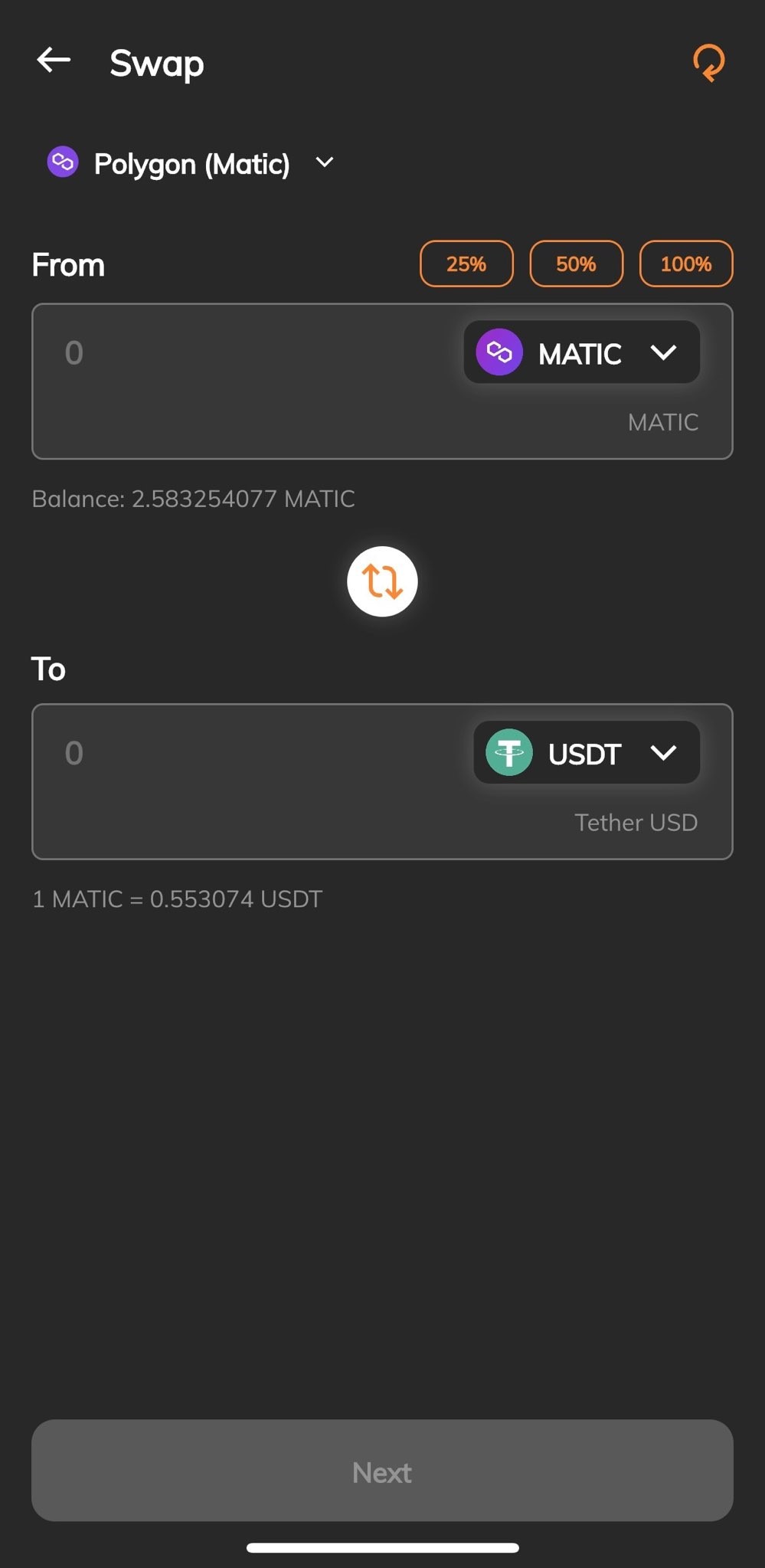Viewport: 765px width, 1568px height.
Task: Open the USDT token selector
Action: pos(585,752)
